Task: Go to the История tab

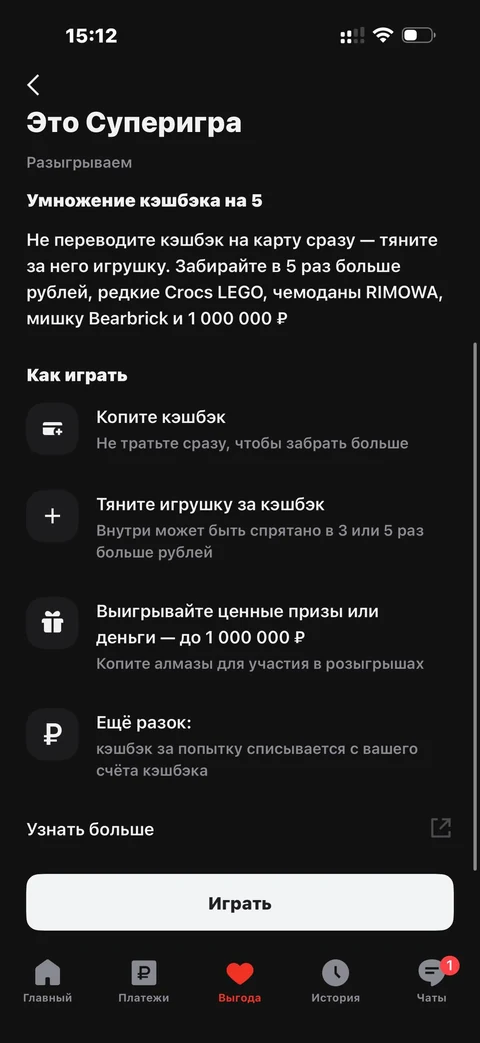Action: 336,982
